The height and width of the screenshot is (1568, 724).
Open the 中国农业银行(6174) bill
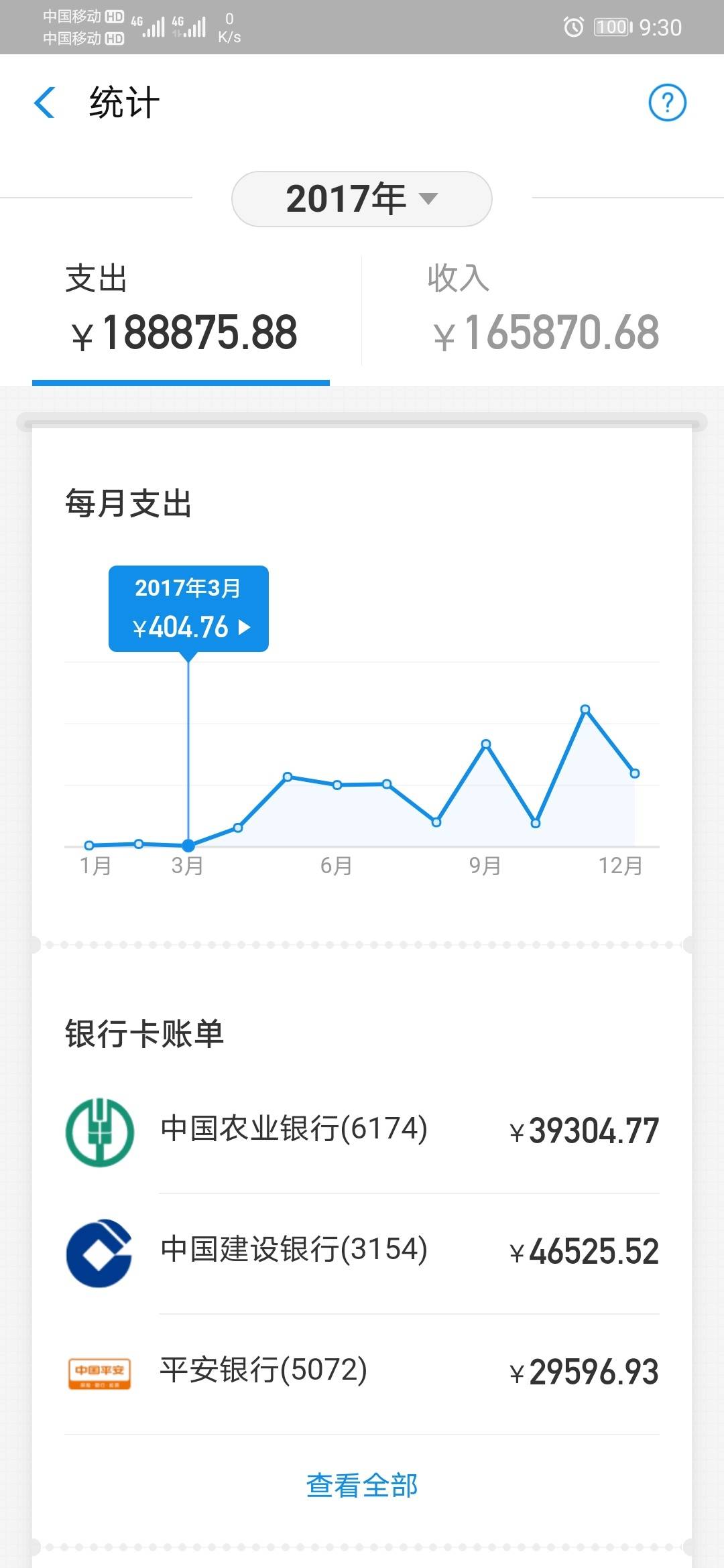(362, 1131)
